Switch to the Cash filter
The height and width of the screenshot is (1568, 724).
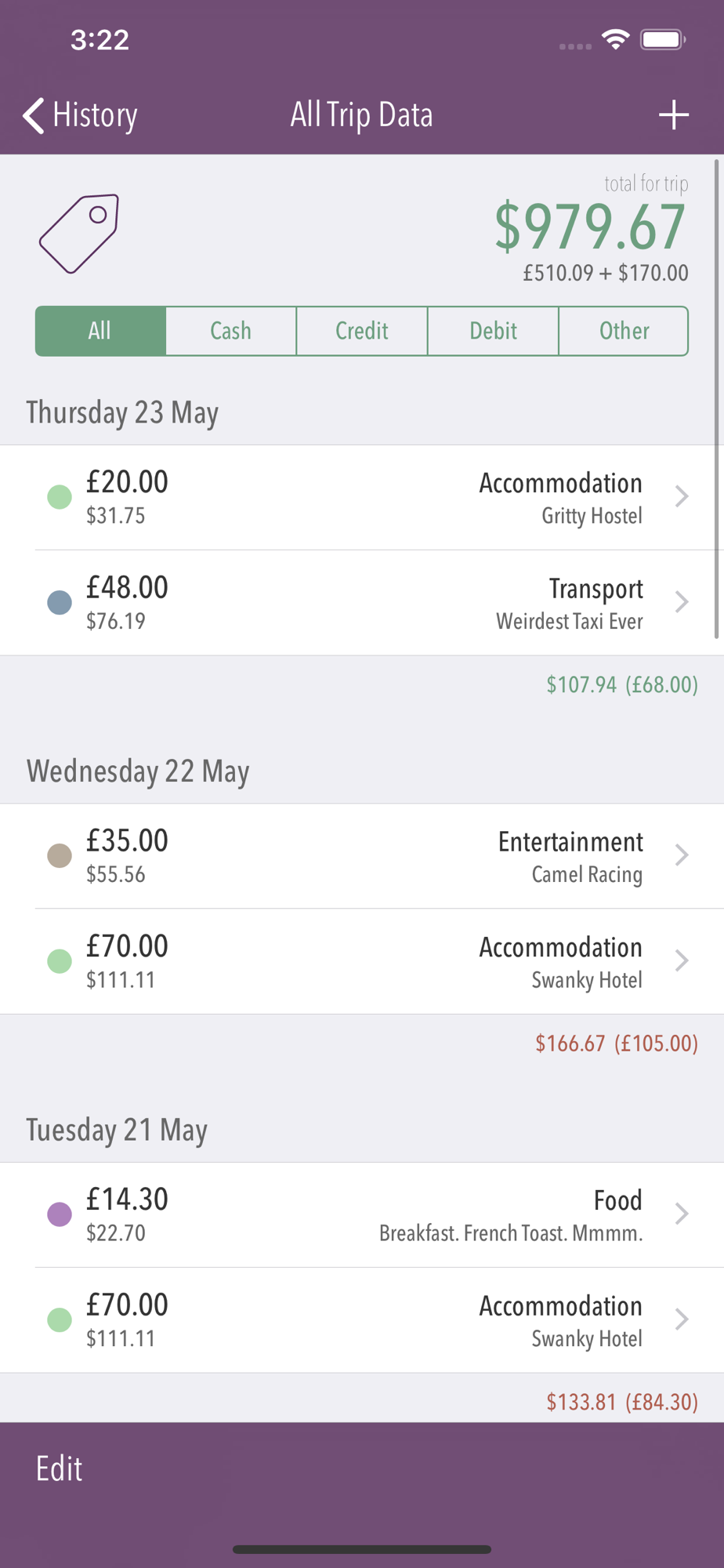(231, 331)
